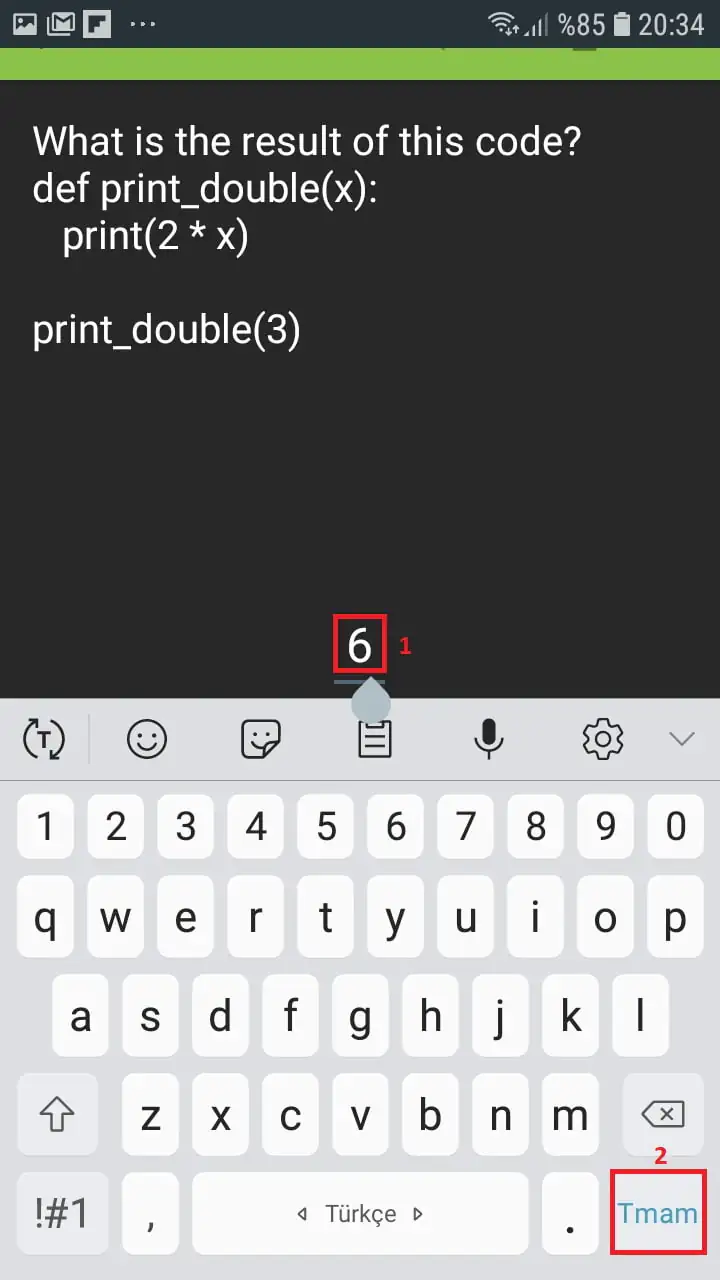The image size is (720, 1280).
Task: Tap the Türkçe space bar
Action: (360, 1213)
